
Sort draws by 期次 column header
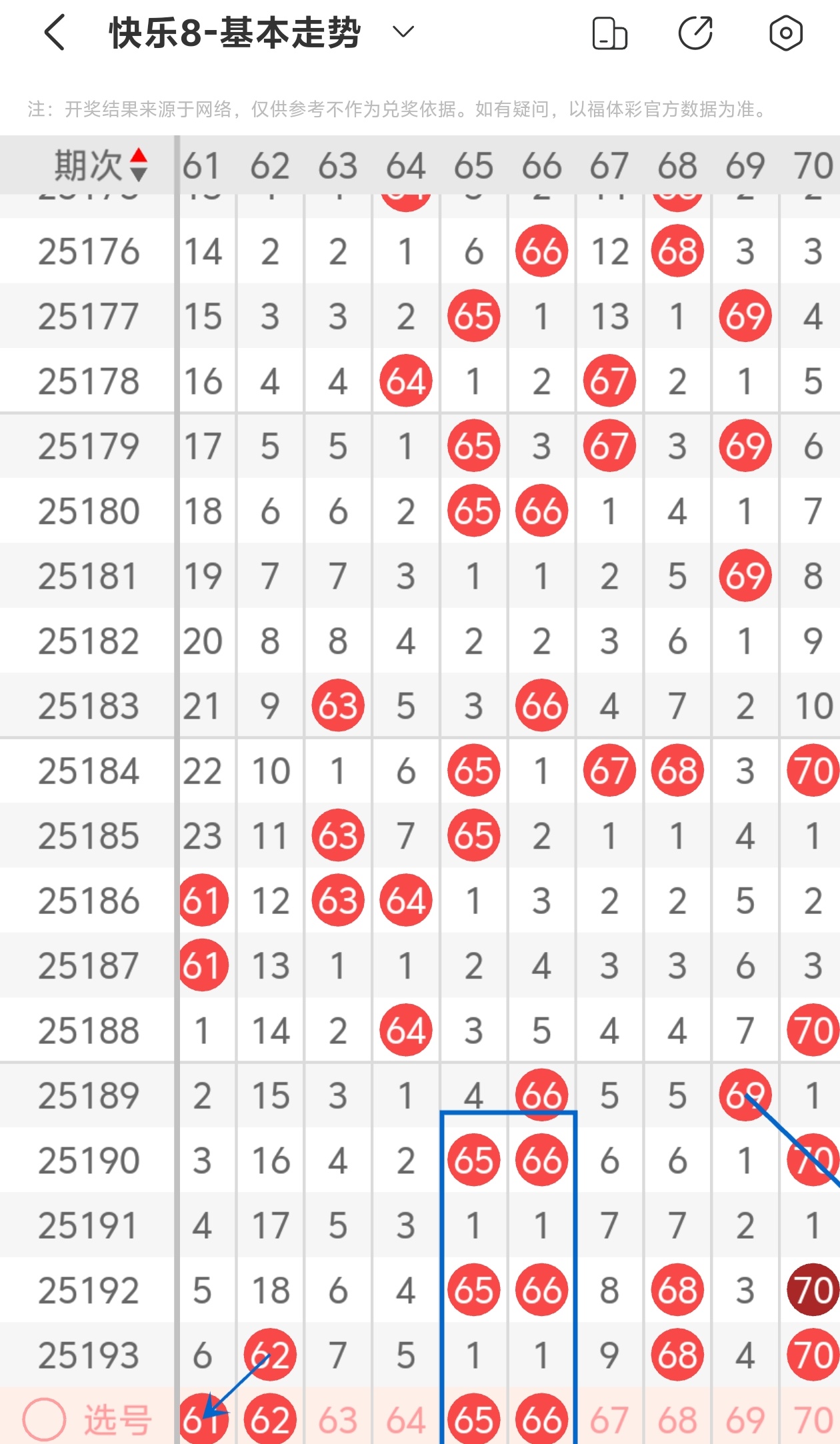coord(100,165)
